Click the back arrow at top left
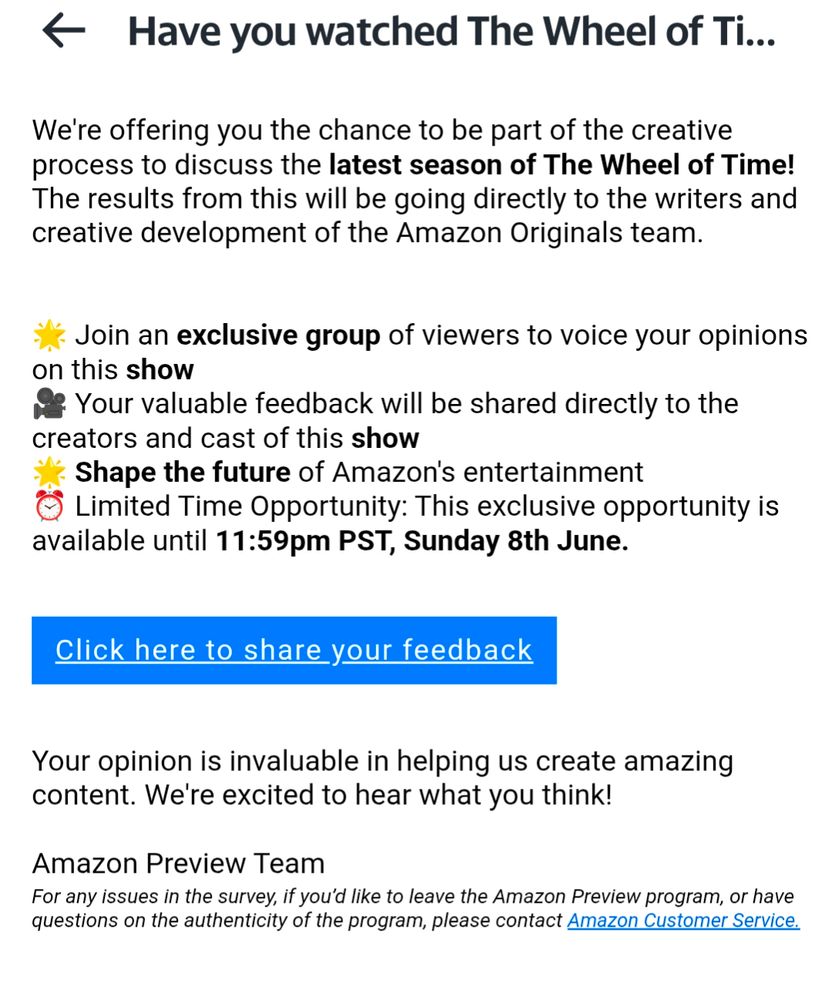This screenshot has height=1000, width=832. click(x=60, y=31)
